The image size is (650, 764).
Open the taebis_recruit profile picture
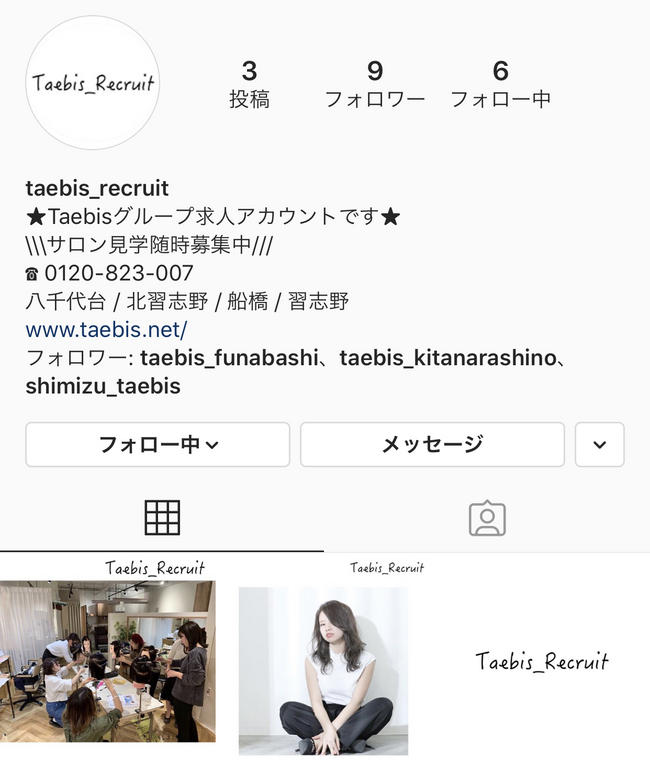pos(92,83)
